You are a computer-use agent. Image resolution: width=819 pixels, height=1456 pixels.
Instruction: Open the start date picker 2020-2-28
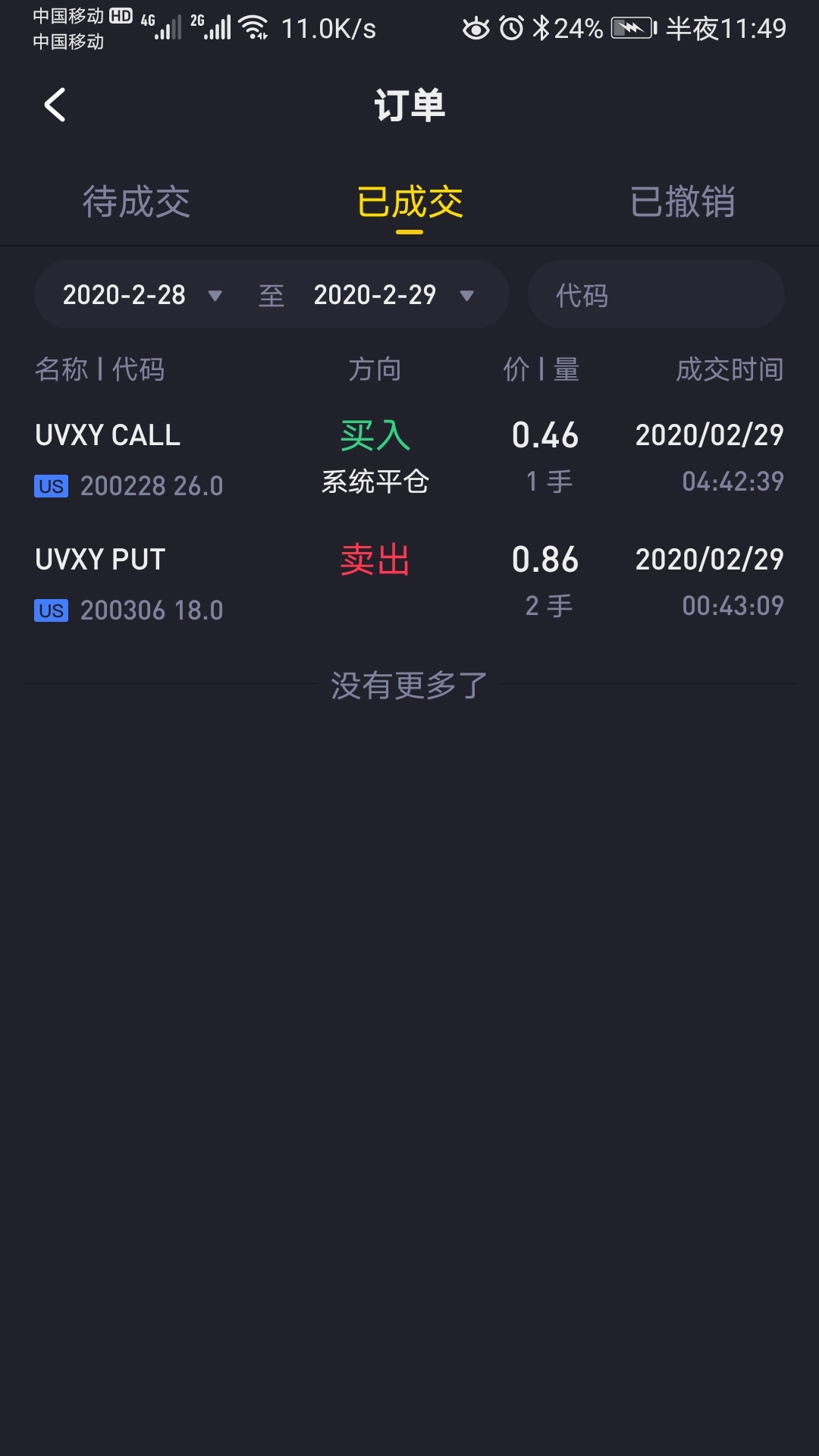pos(143,295)
